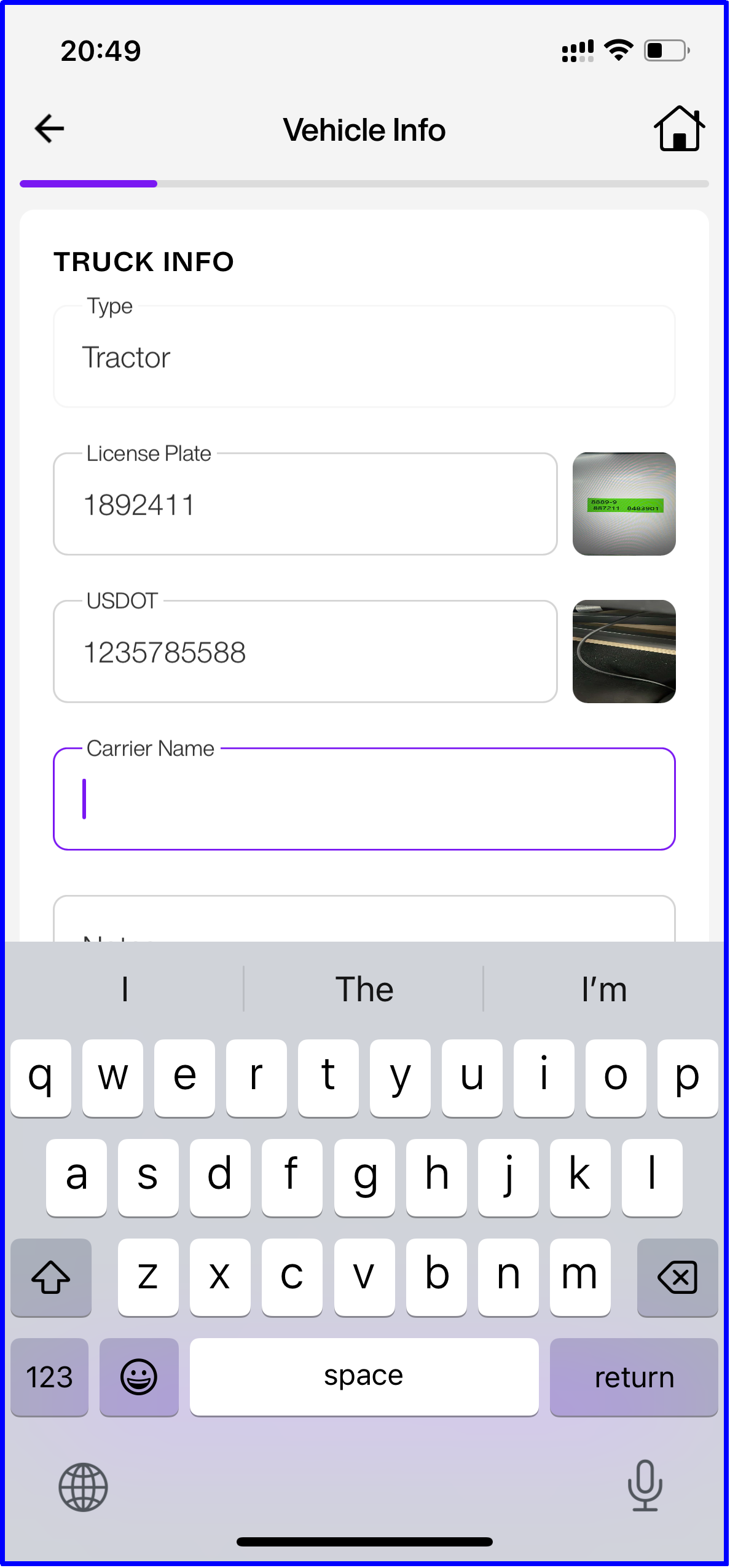730x1568 pixels.
Task: Open the License Plate photo thumbnail
Action: [624, 505]
